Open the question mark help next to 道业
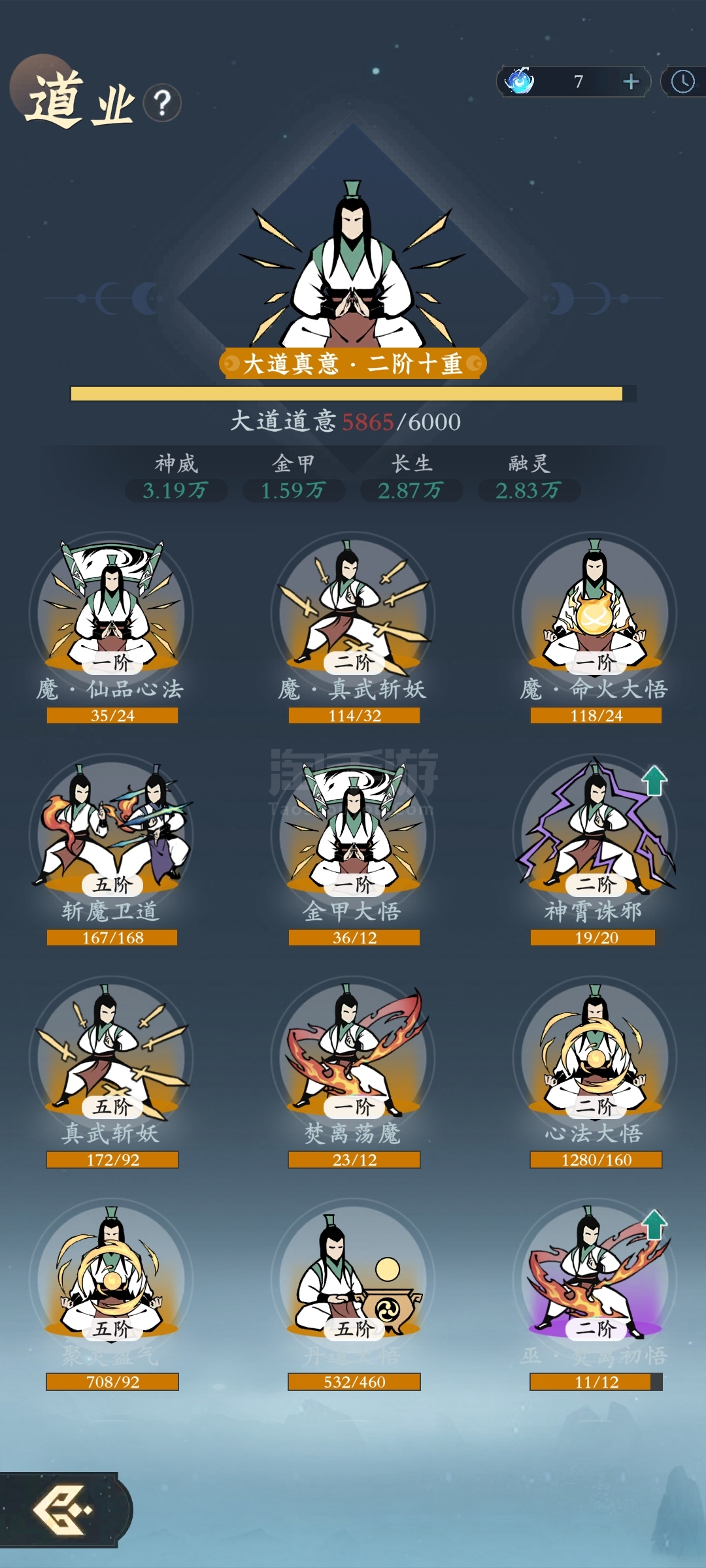Image resolution: width=706 pixels, height=1568 pixels. 162,103
